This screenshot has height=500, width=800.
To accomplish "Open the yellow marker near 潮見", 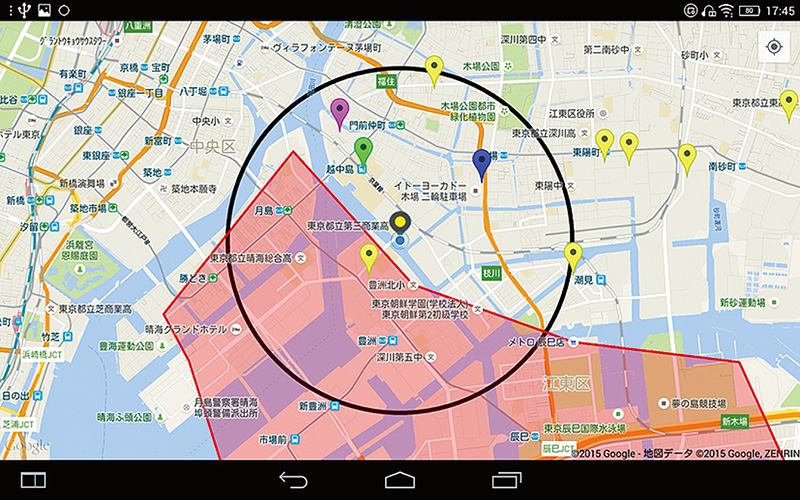I will [x=573, y=253].
